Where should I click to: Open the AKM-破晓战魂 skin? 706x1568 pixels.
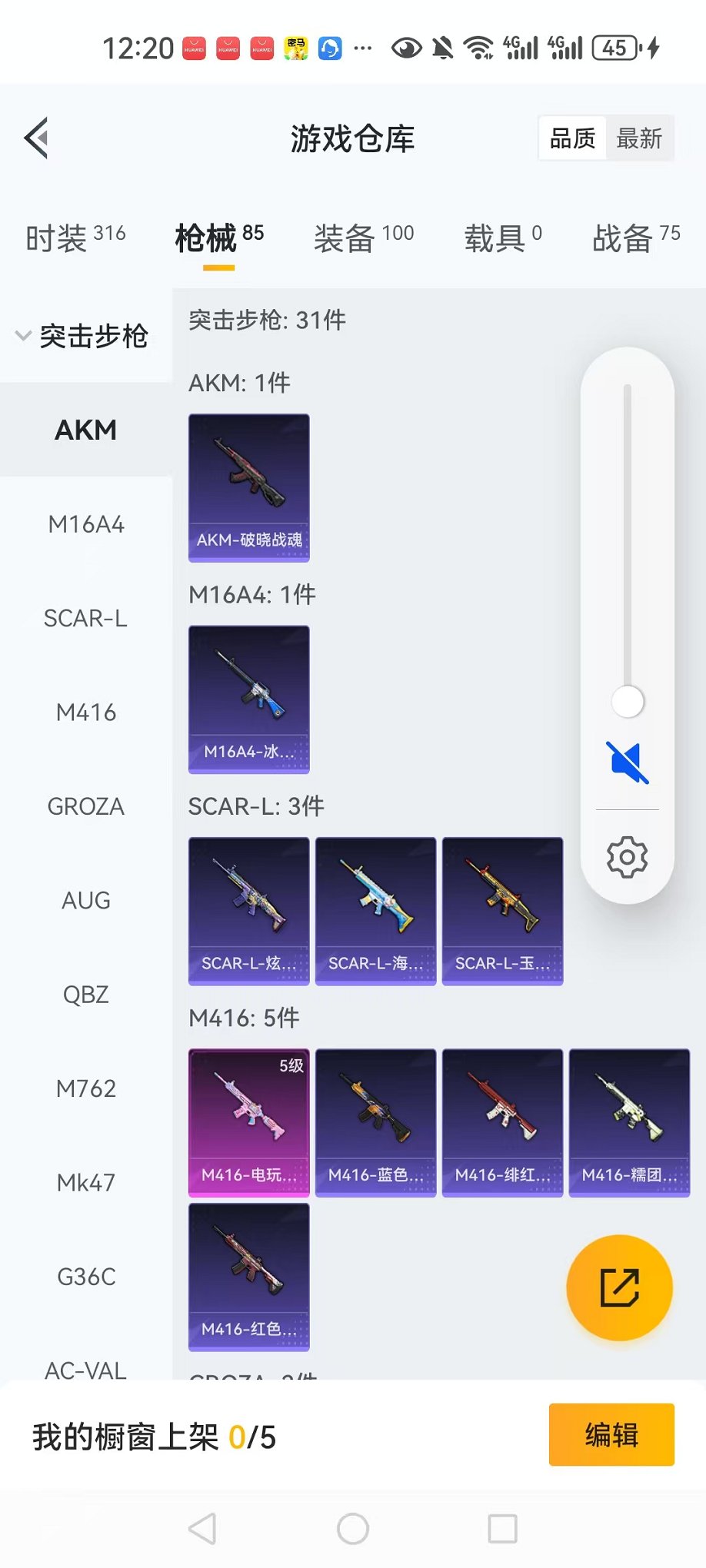pos(249,488)
